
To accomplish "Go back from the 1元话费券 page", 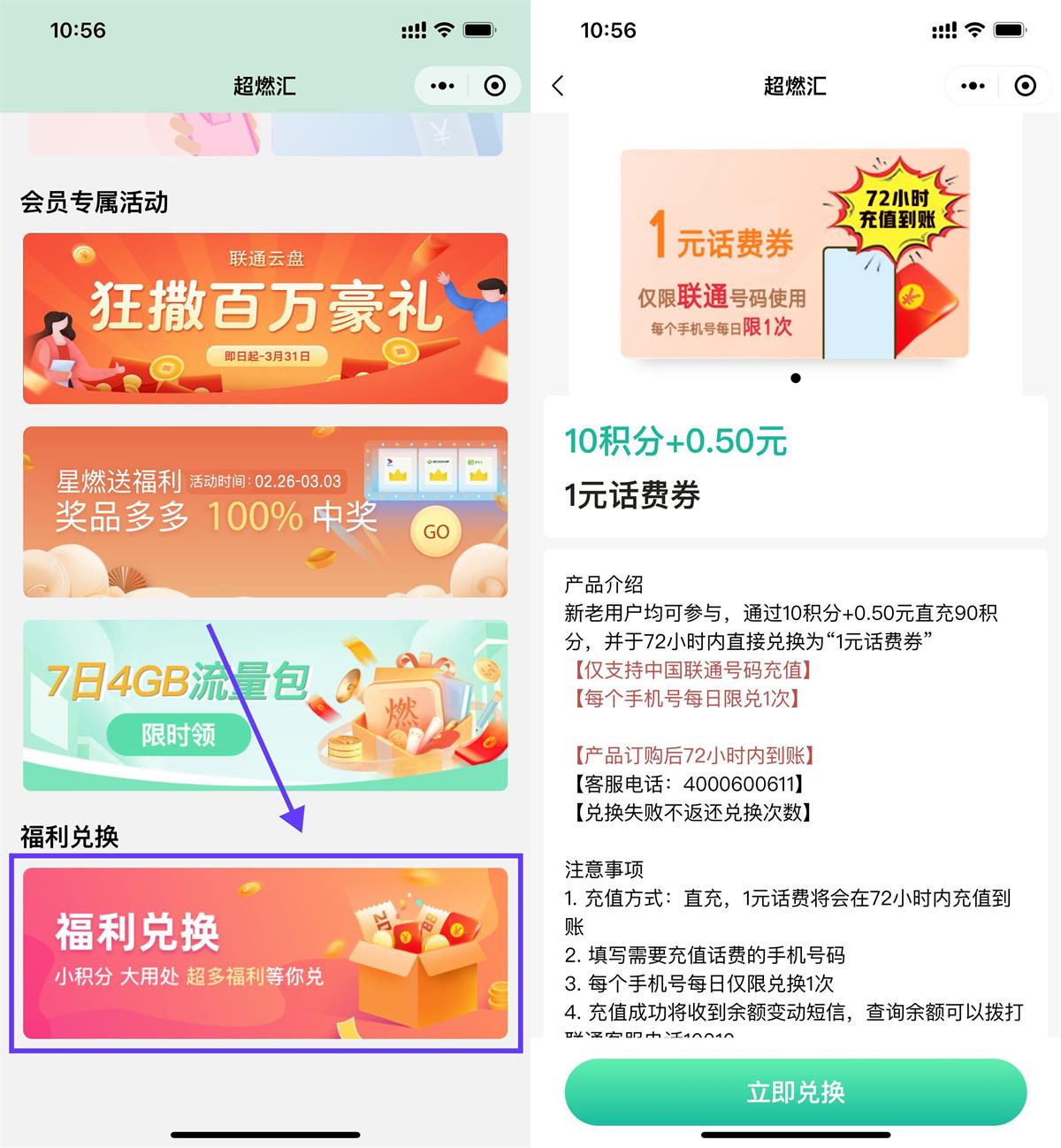I will (558, 86).
